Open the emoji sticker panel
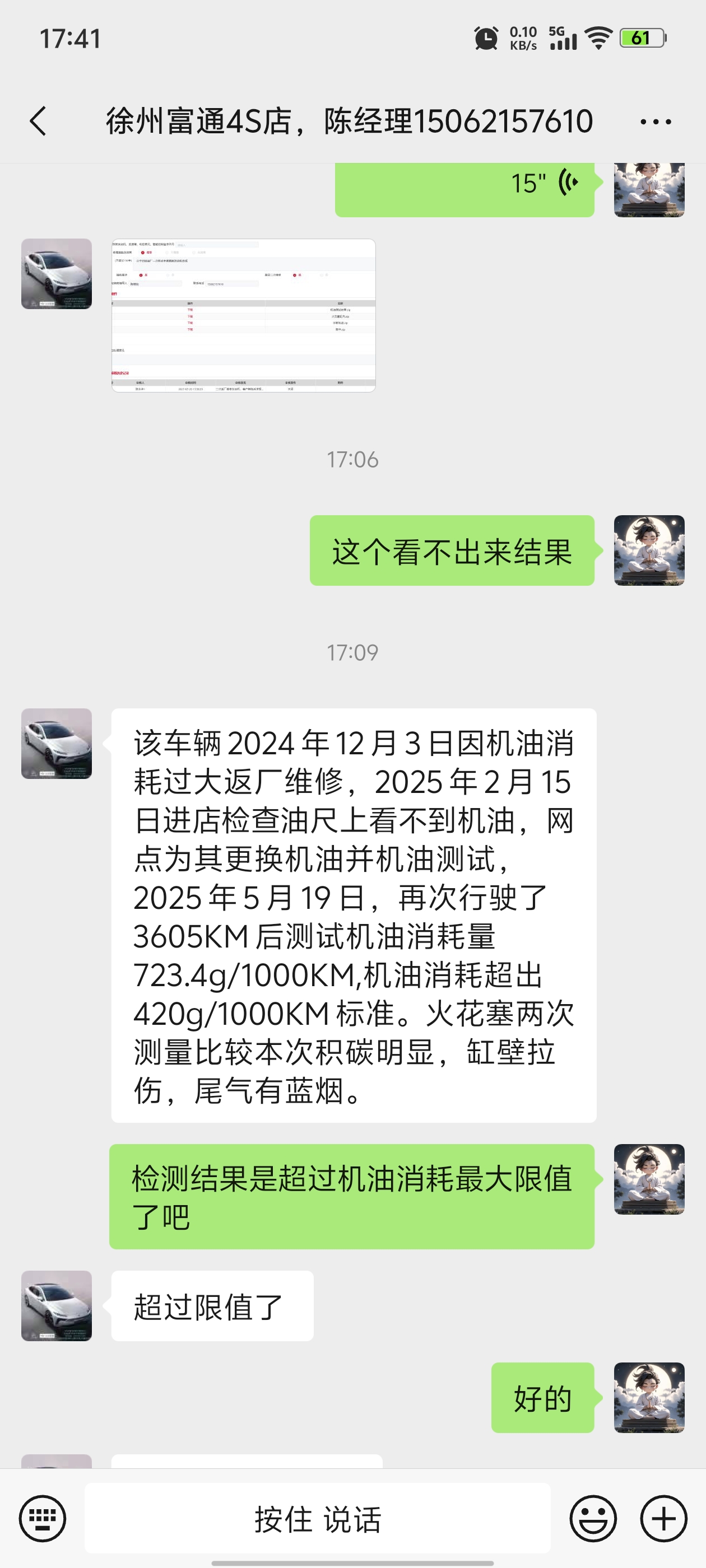 coord(593,1518)
